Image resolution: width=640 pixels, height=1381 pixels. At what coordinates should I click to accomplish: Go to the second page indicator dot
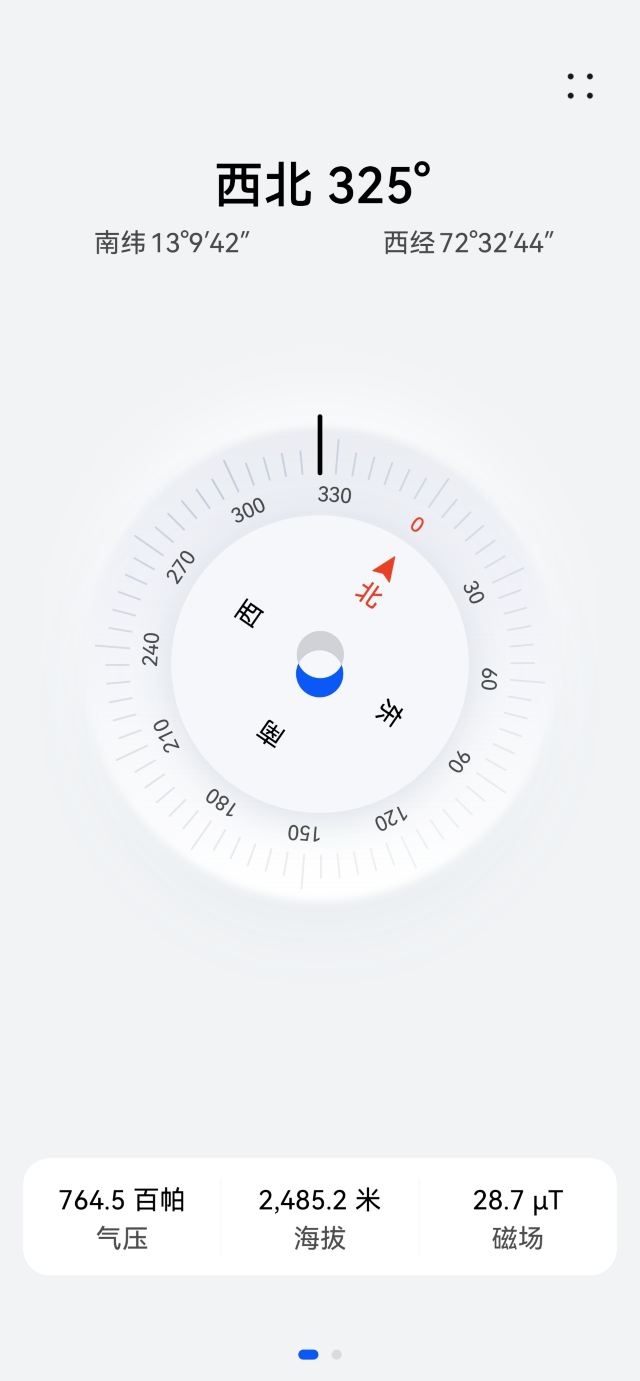(x=337, y=1354)
